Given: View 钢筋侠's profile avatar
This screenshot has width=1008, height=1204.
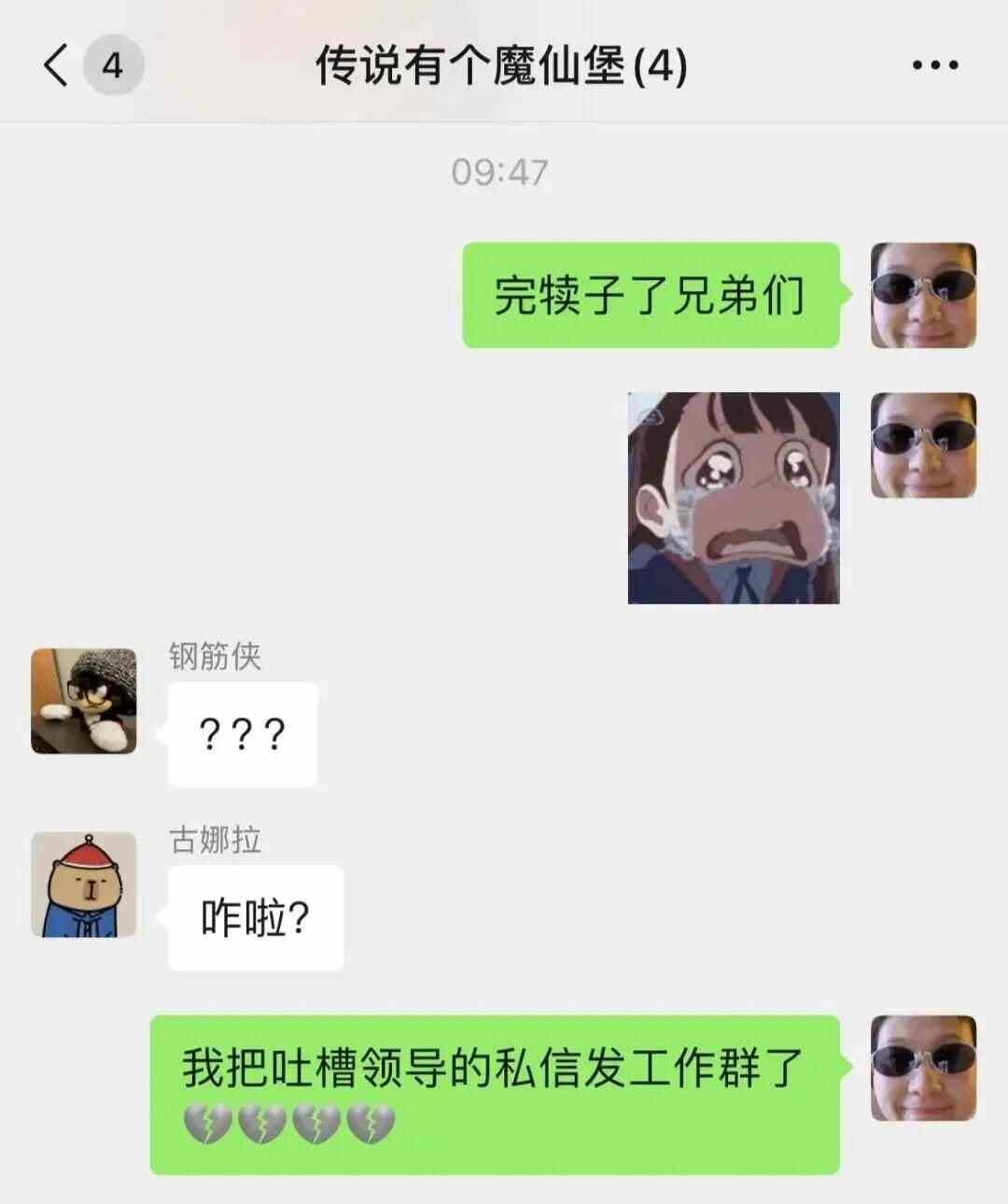Looking at the screenshot, I should click(x=84, y=701).
